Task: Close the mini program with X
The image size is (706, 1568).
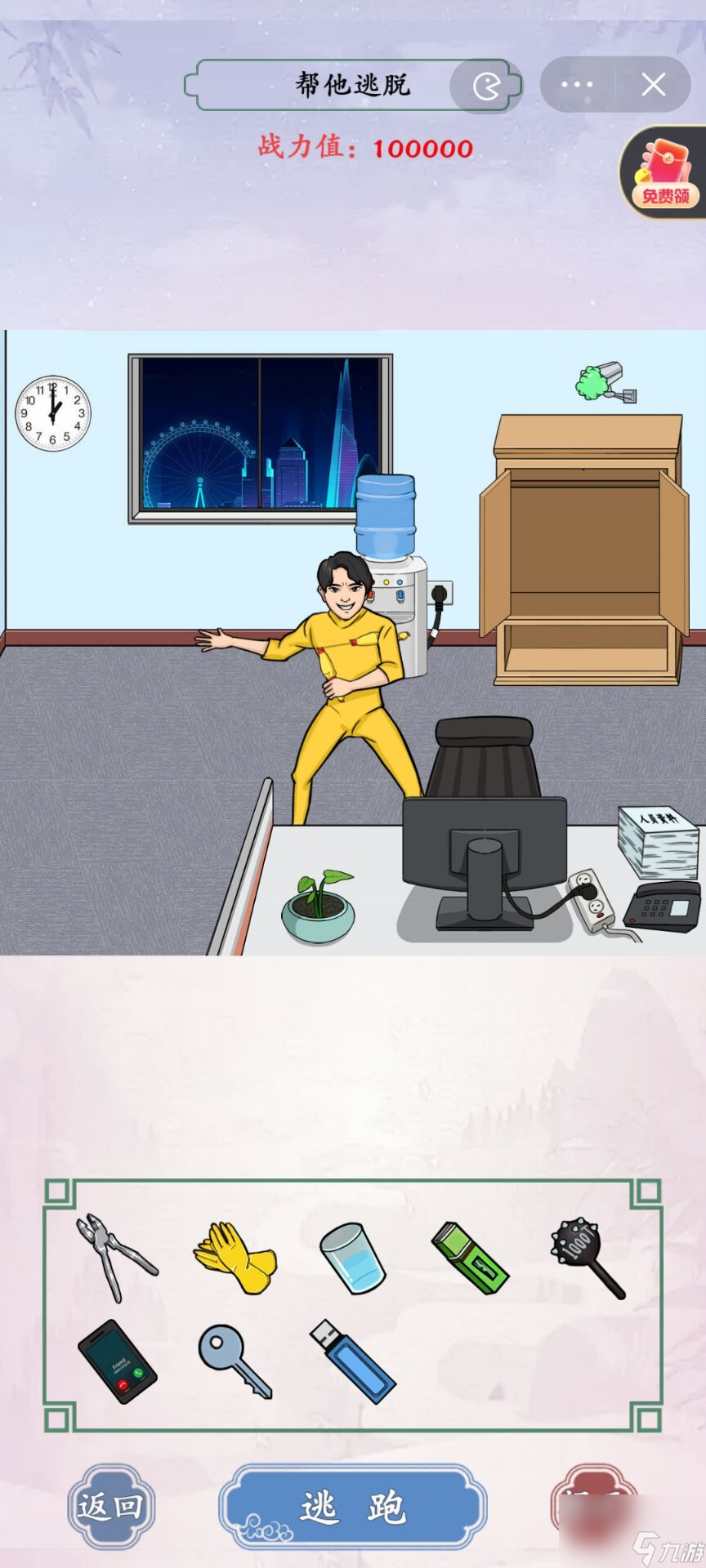Action: [653, 85]
